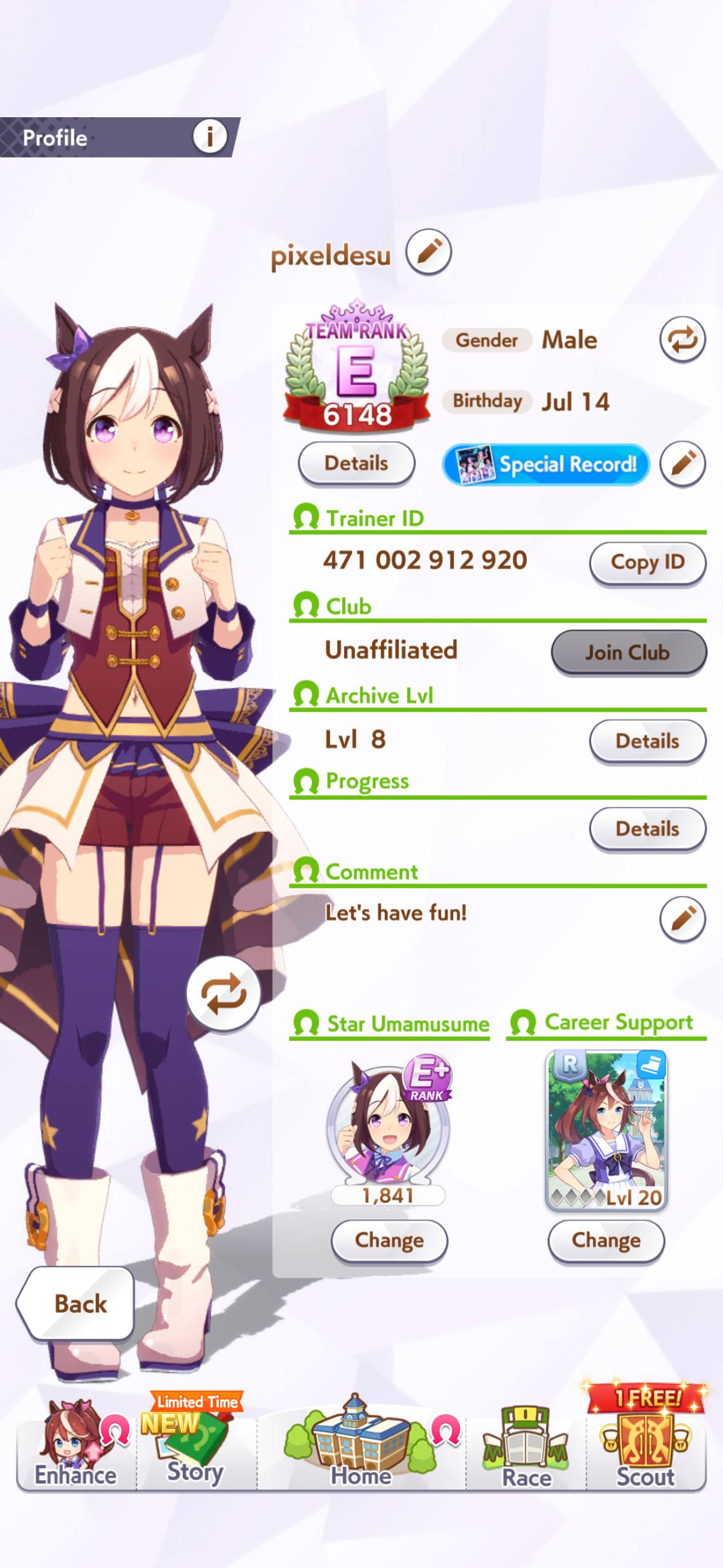
Task: Switch to the Story tab
Action: click(x=195, y=1452)
